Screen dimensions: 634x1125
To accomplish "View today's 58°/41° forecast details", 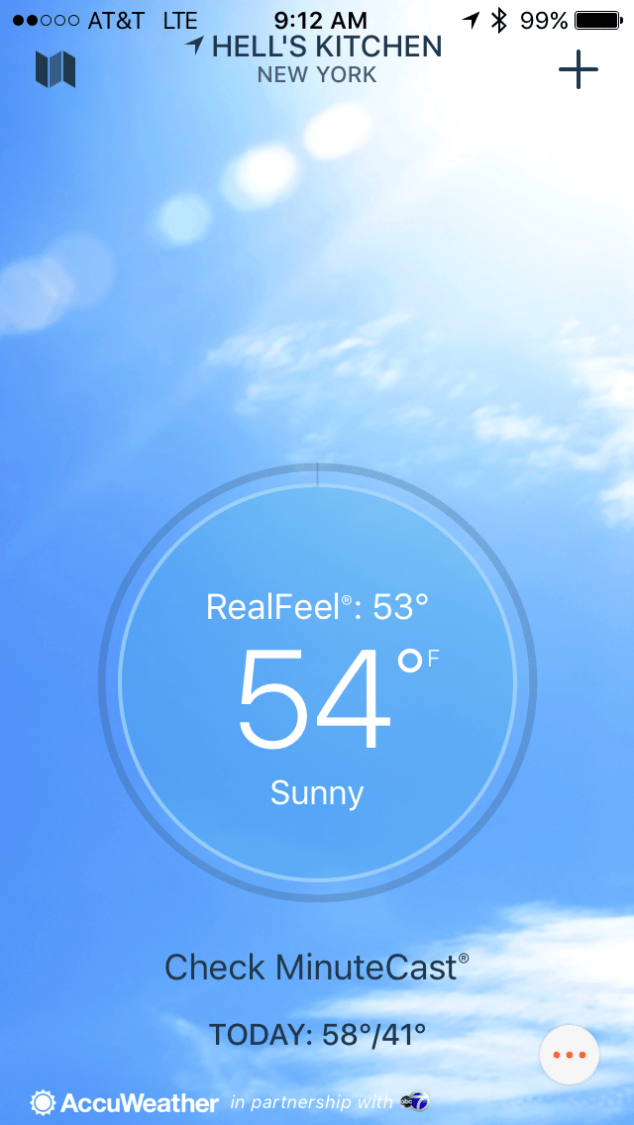I will pos(317,1035).
